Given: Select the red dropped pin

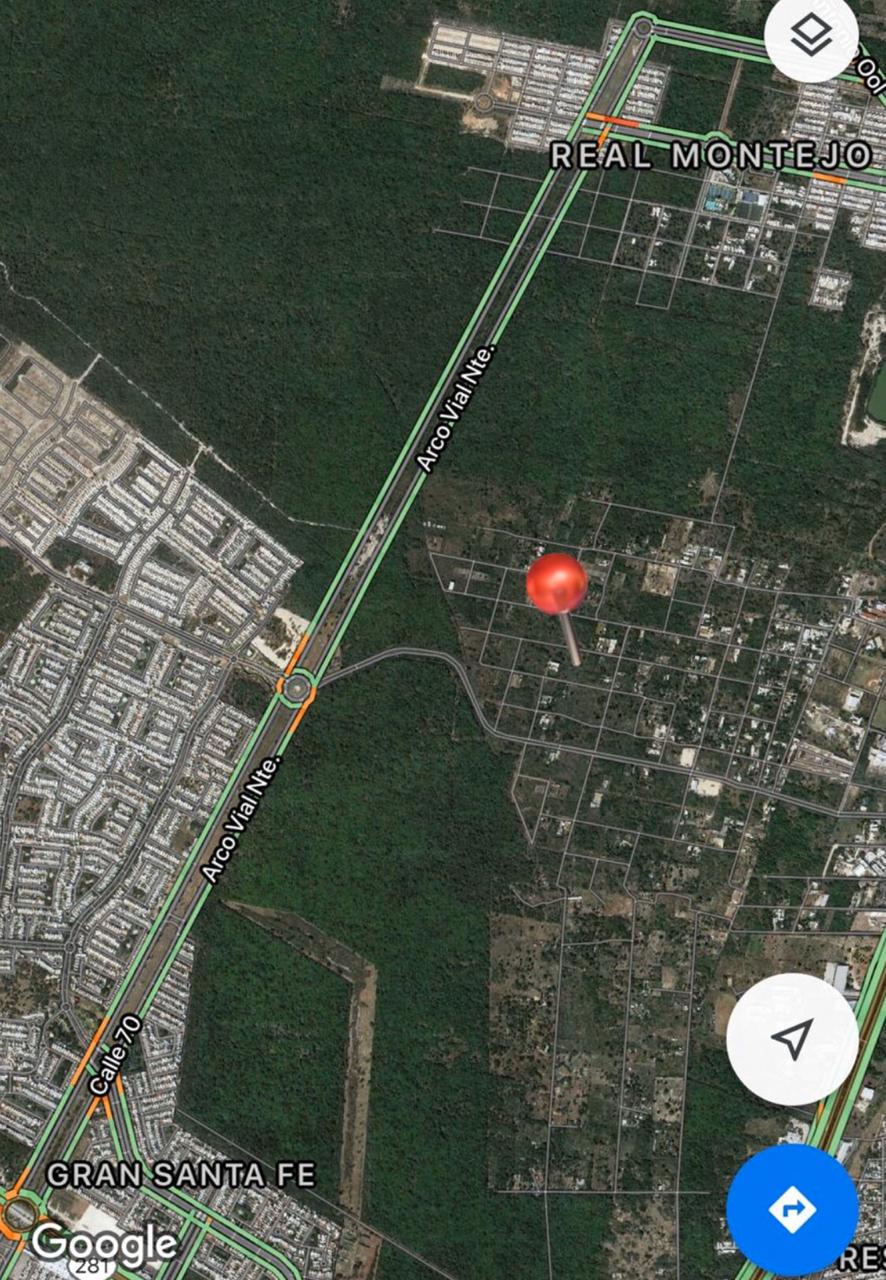Looking at the screenshot, I should (x=557, y=584).
